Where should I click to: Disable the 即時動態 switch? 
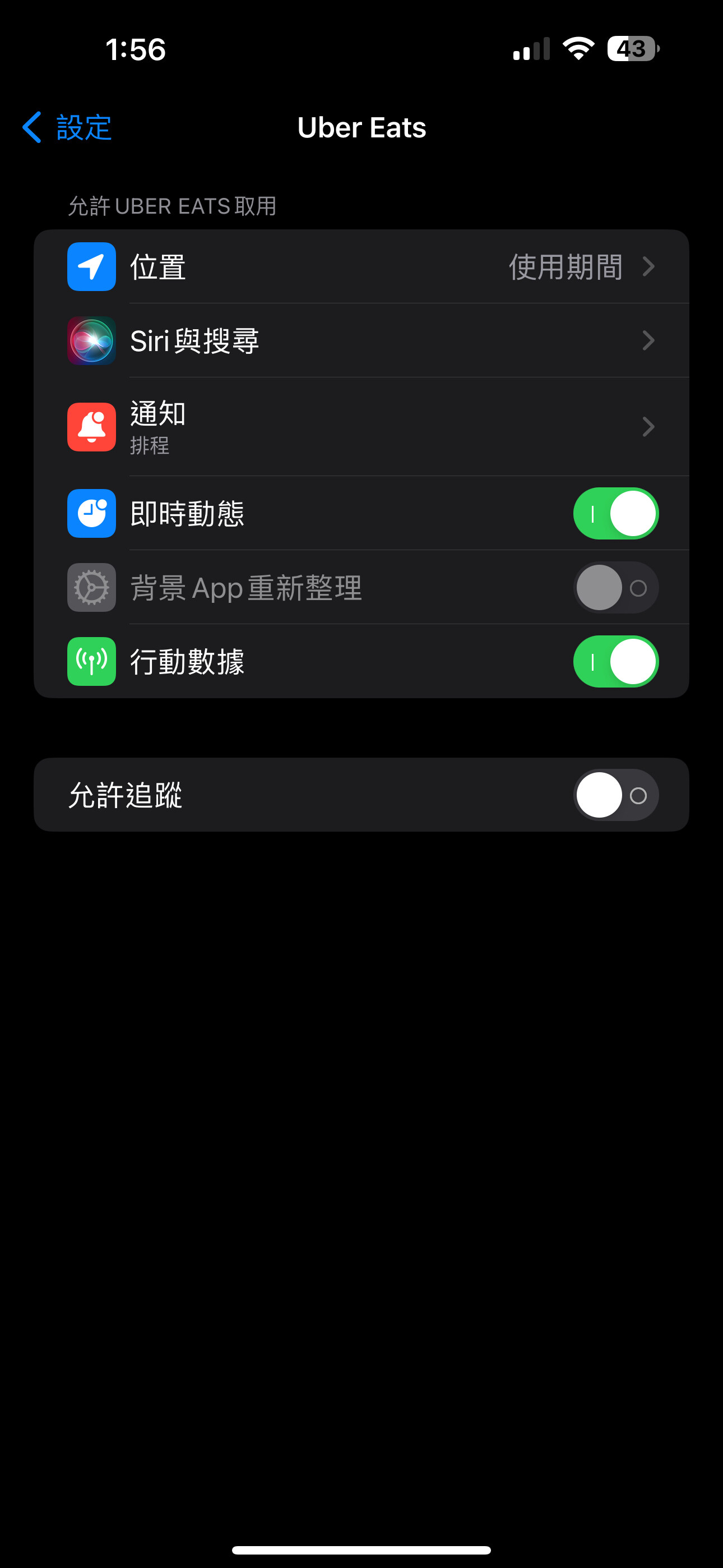[617, 513]
